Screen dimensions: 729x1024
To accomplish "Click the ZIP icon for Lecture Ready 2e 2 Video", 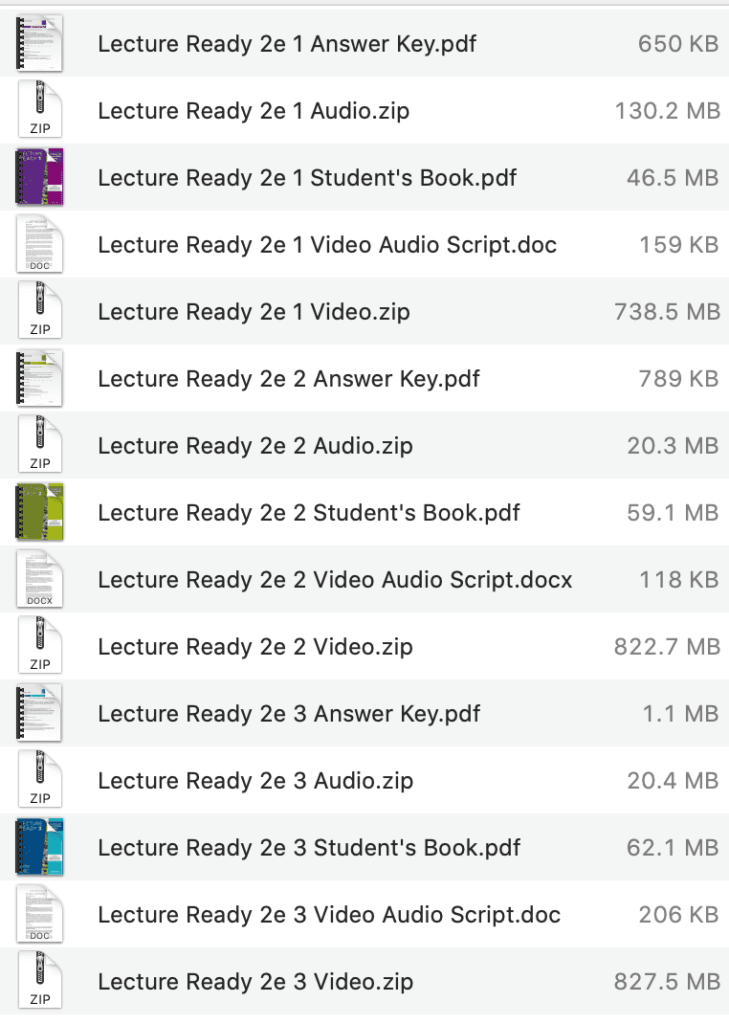I will (x=40, y=646).
